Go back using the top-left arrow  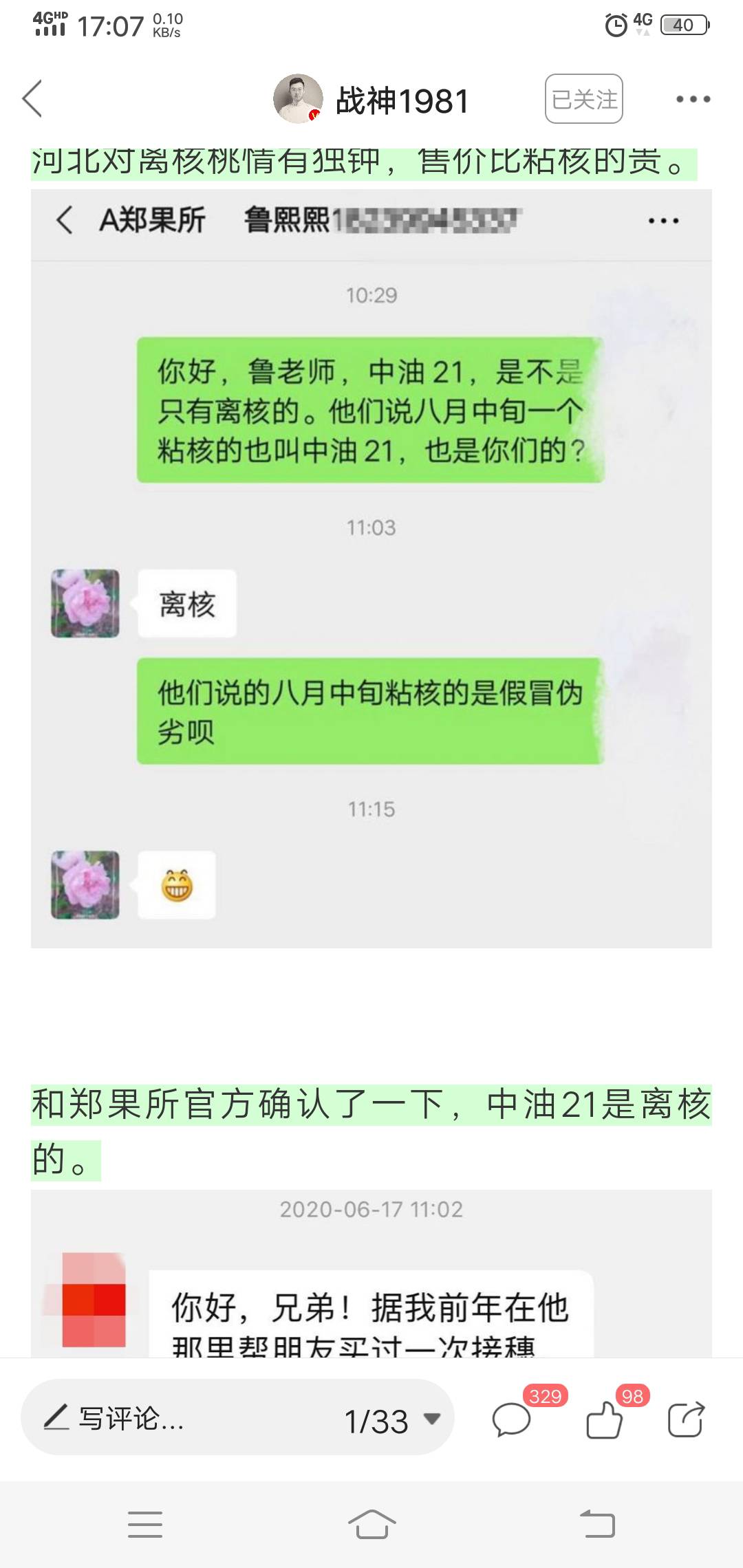pos(32,99)
